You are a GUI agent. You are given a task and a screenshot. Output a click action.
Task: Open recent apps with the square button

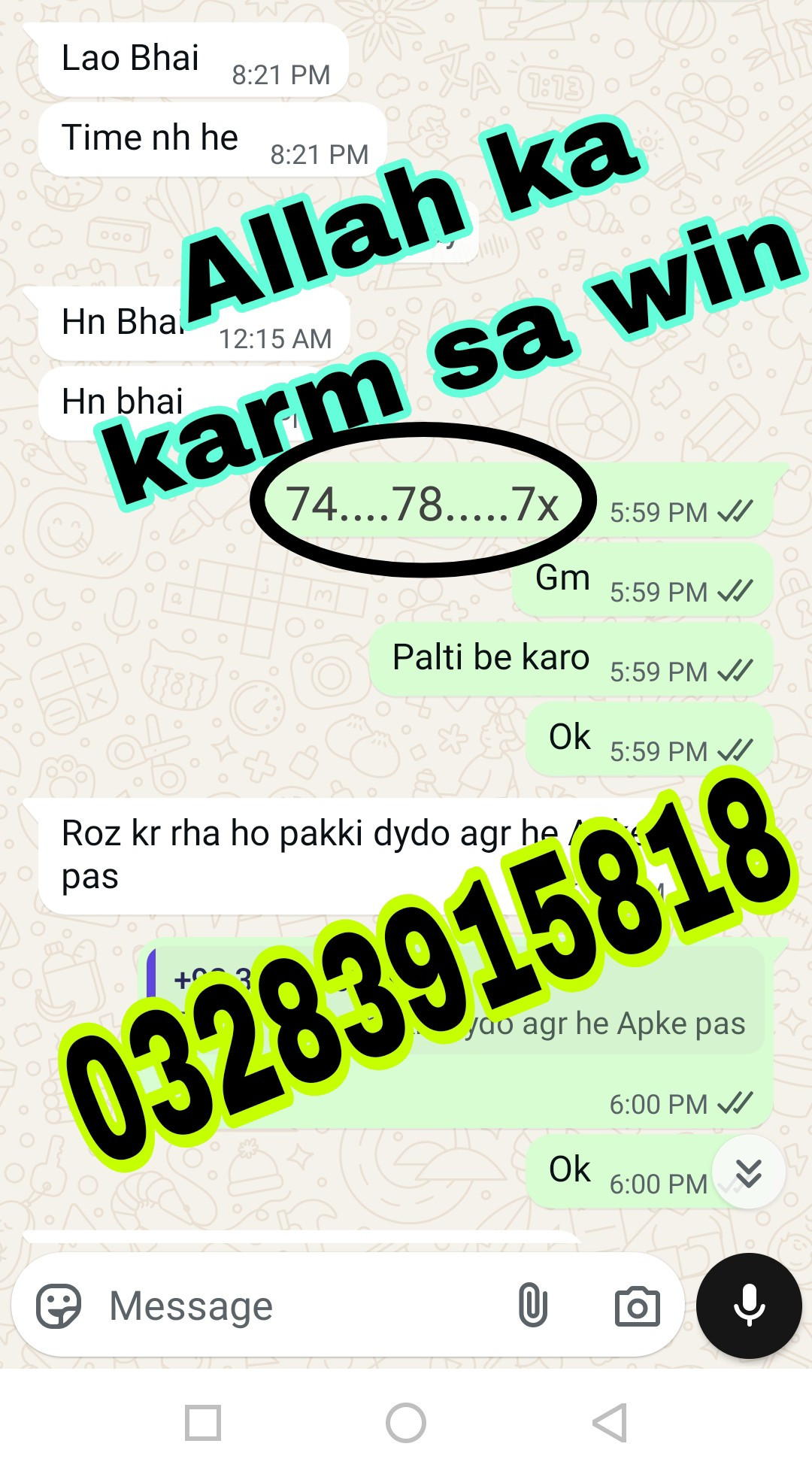203,1423
